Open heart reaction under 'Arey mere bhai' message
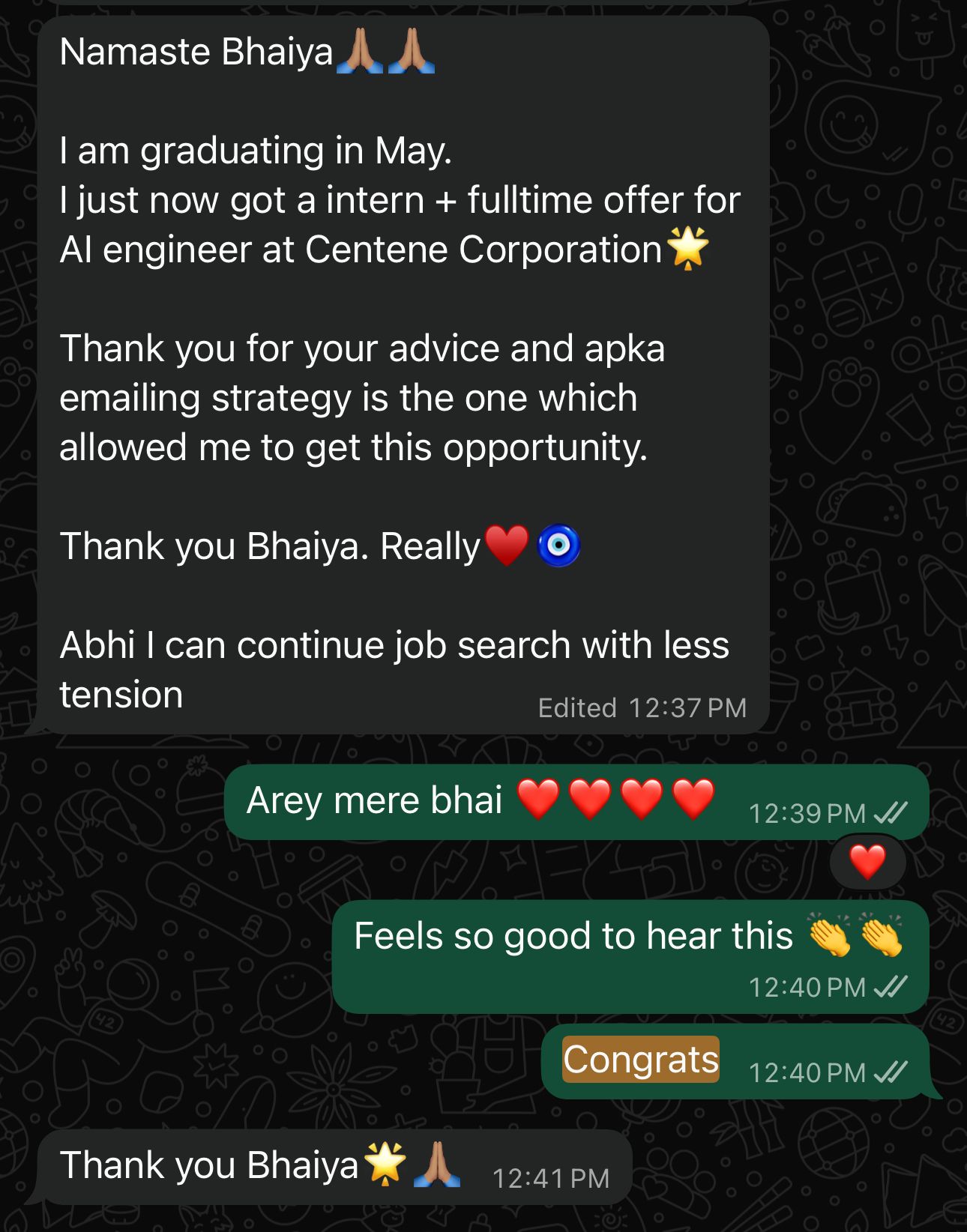The width and height of the screenshot is (967, 1232). coord(867,862)
